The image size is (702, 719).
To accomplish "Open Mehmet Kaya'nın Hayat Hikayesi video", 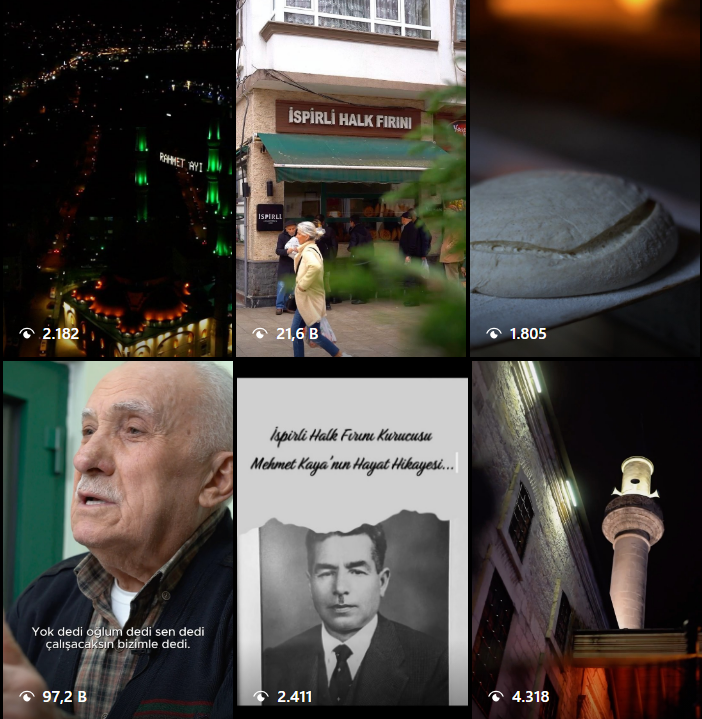I will [351, 540].
